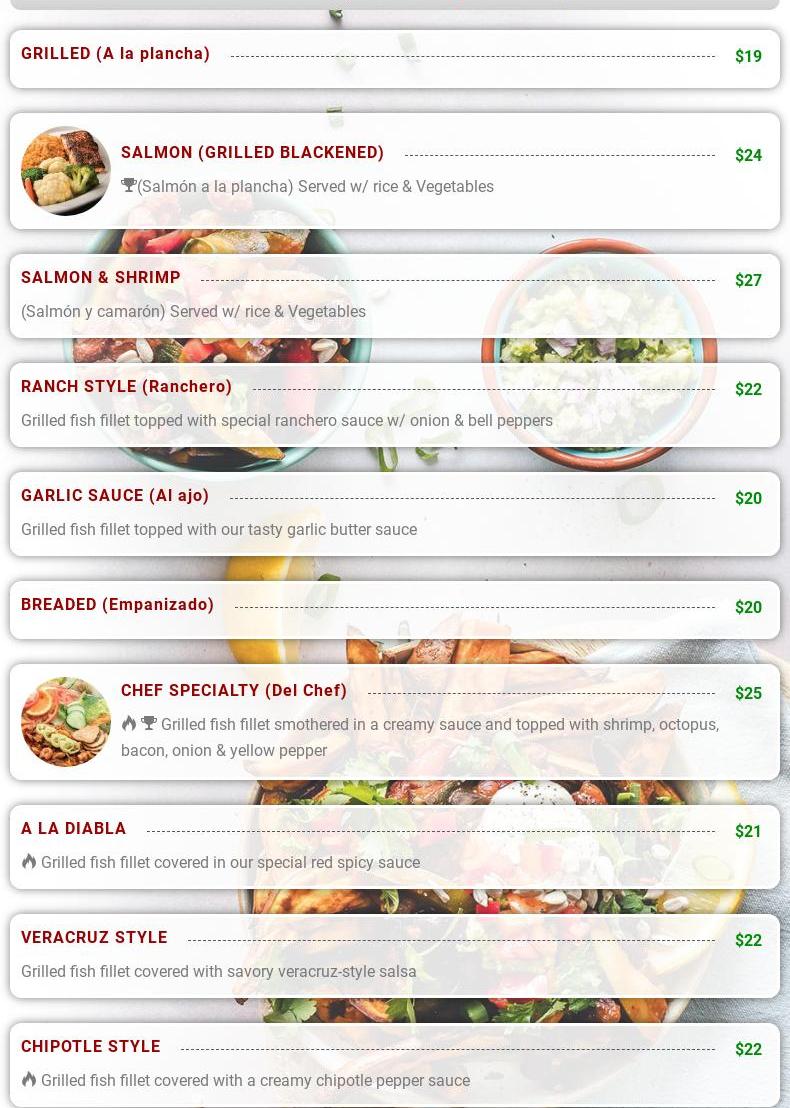Select the Chipotle Style dish

pyautogui.click(x=91, y=1047)
